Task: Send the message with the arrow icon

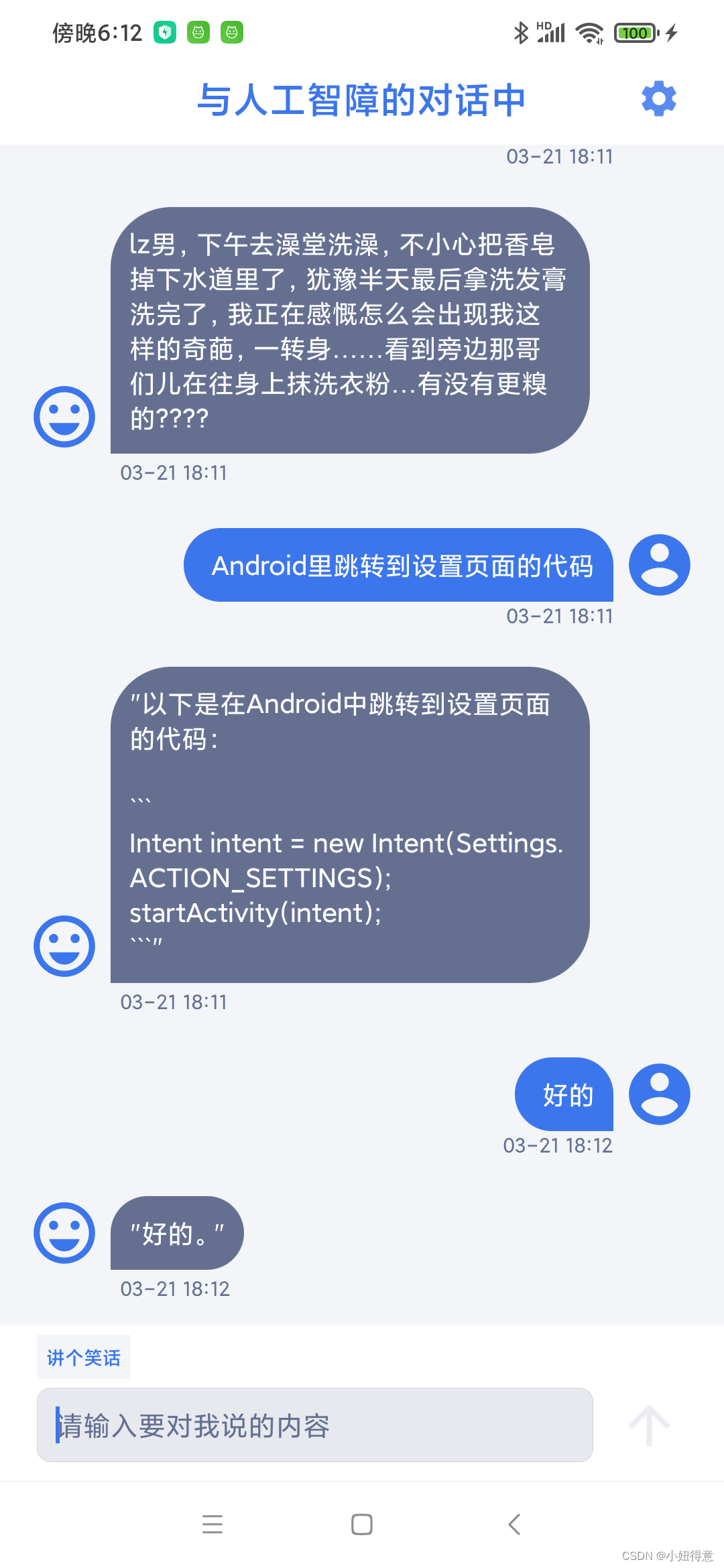Action: click(x=649, y=1425)
